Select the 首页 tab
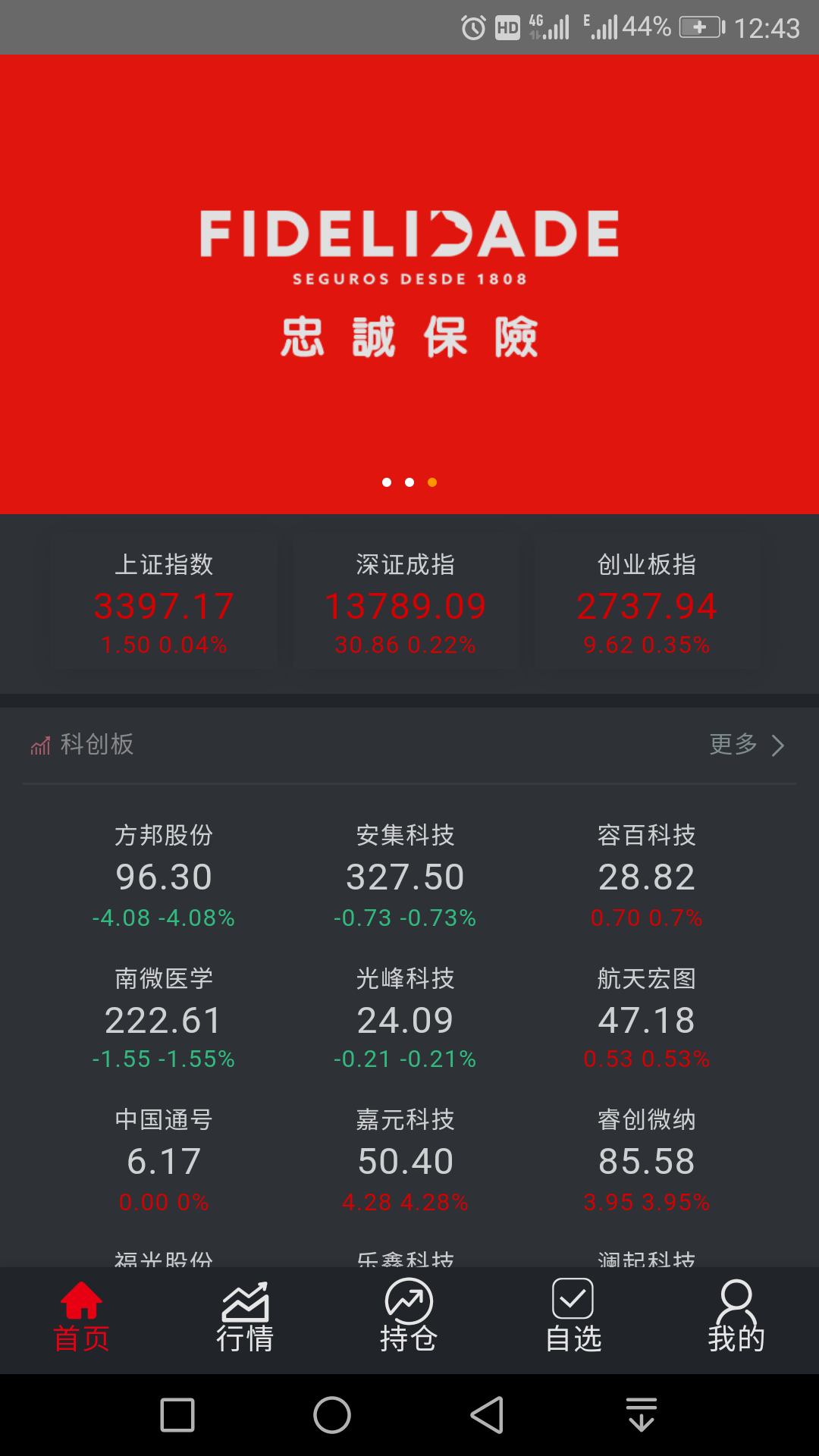Viewport: 819px width, 1456px height. (x=81, y=1318)
